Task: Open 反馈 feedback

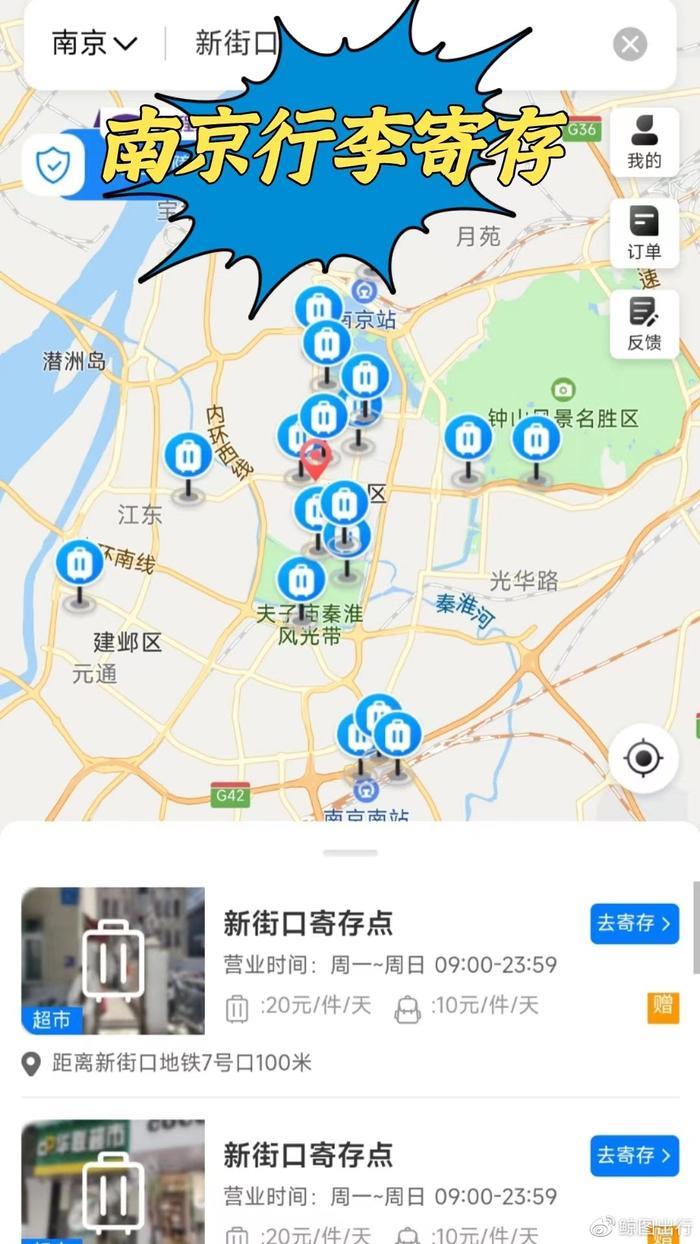Action: tap(644, 324)
